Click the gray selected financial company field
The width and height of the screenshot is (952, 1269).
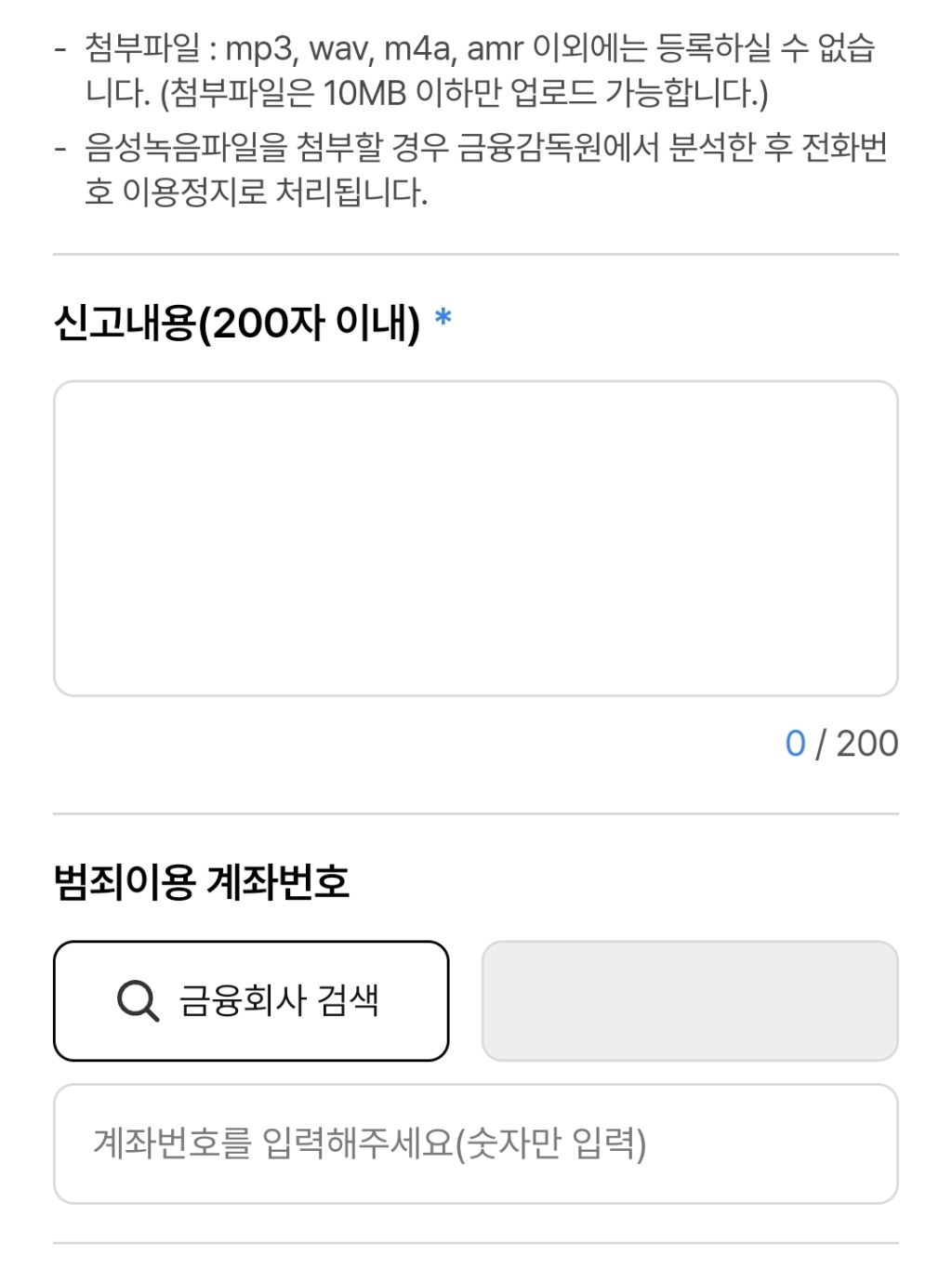pyautogui.click(x=690, y=999)
